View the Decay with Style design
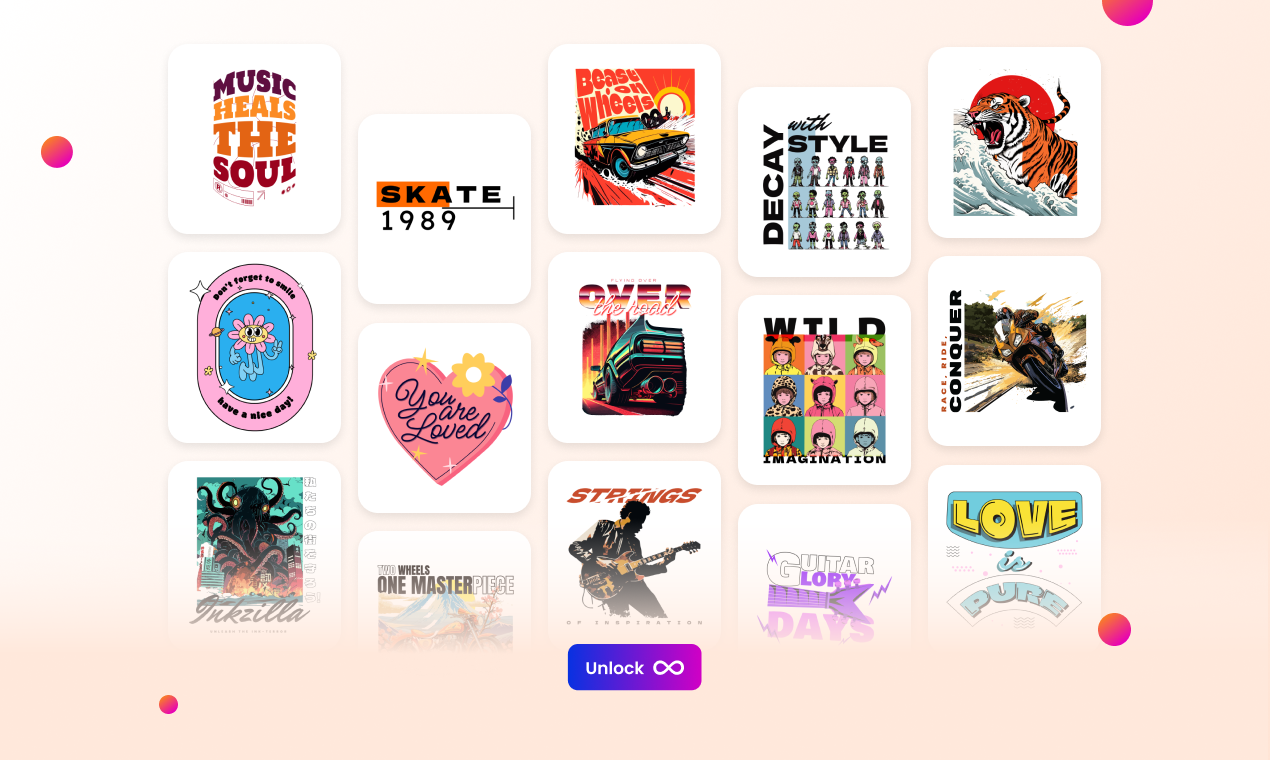This screenshot has width=1270, height=760. pyautogui.click(x=824, y=182)
